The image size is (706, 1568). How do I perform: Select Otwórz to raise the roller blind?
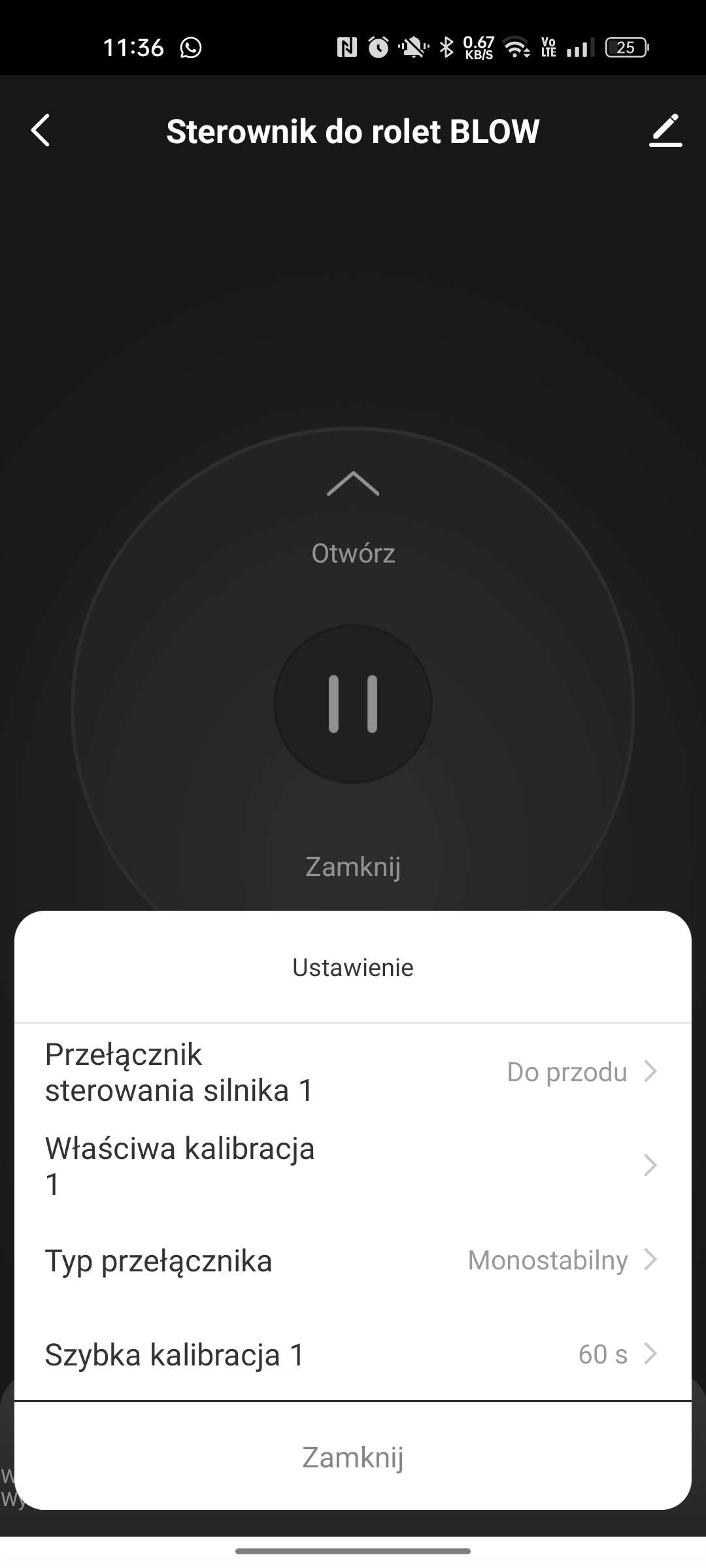coord(353,552)
